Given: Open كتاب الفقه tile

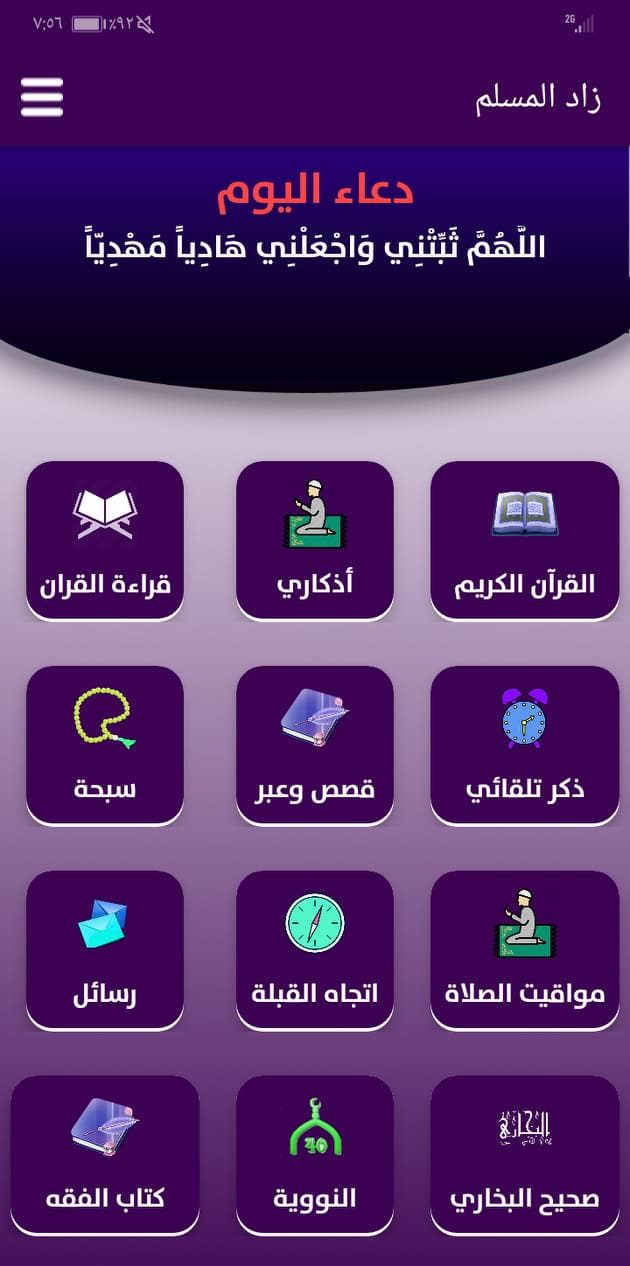Looking at the screenshot, I should (x=105, y=1155).
